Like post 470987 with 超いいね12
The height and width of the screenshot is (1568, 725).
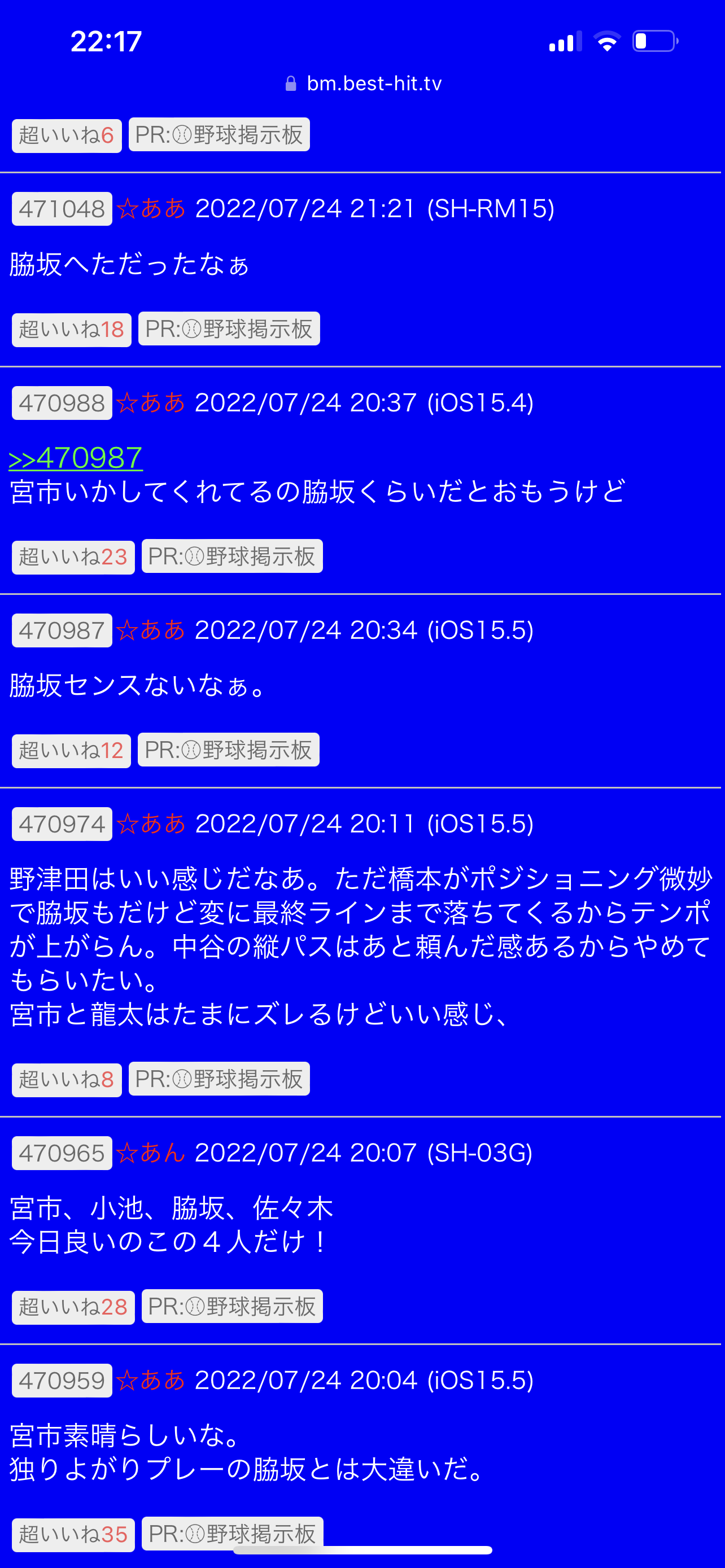(71, 750)
